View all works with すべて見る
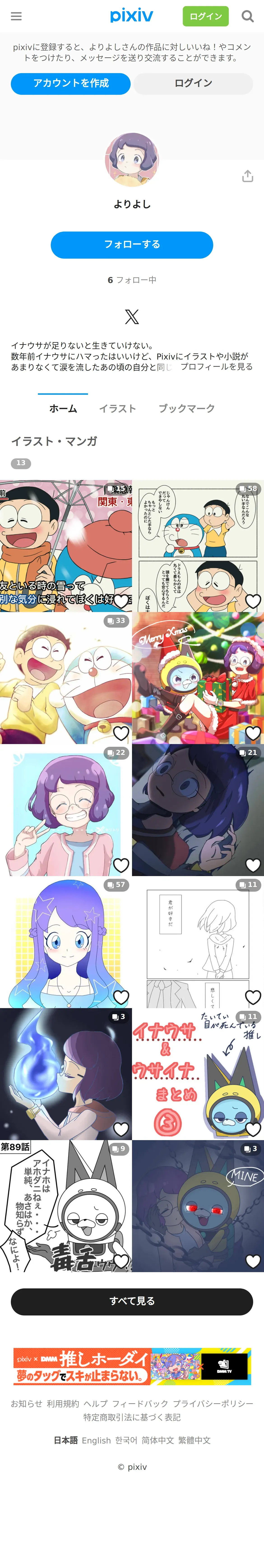264x1568 pixels. (x=132, y=1301)
